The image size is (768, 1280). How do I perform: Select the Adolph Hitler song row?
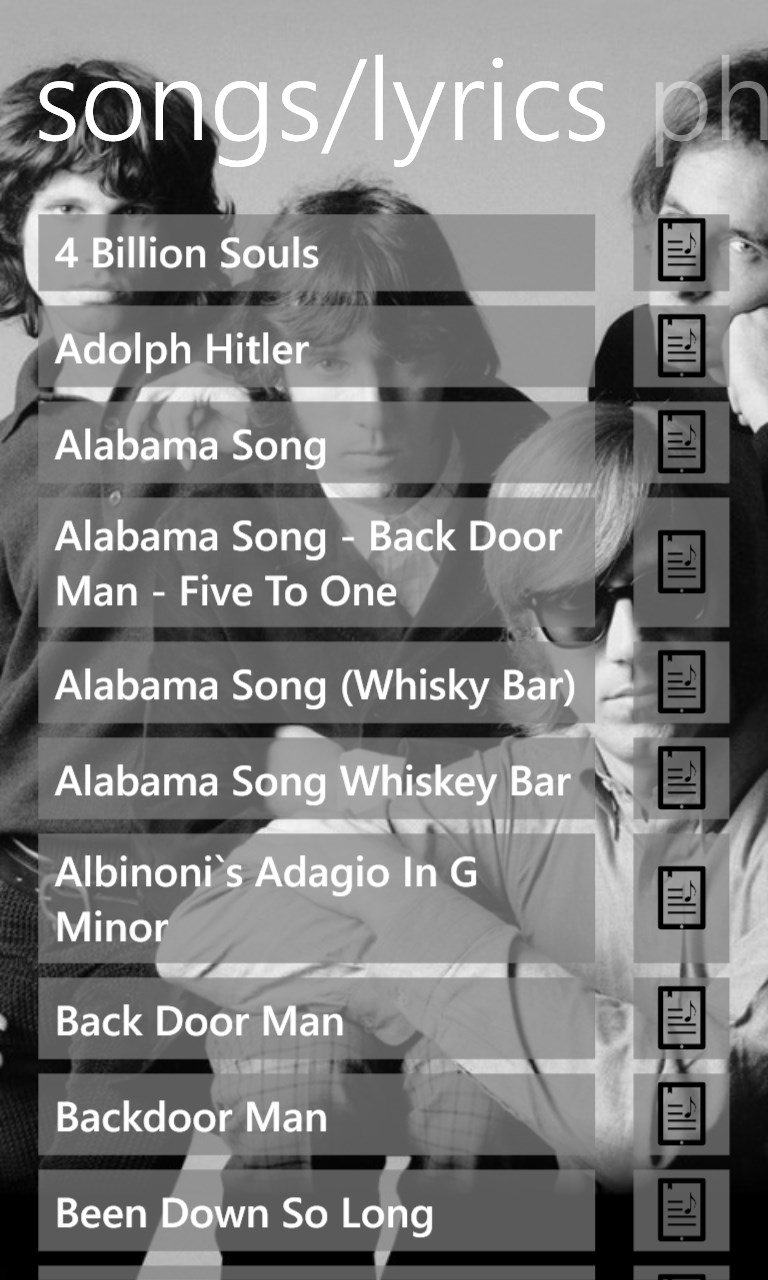(x=316, y=349)
